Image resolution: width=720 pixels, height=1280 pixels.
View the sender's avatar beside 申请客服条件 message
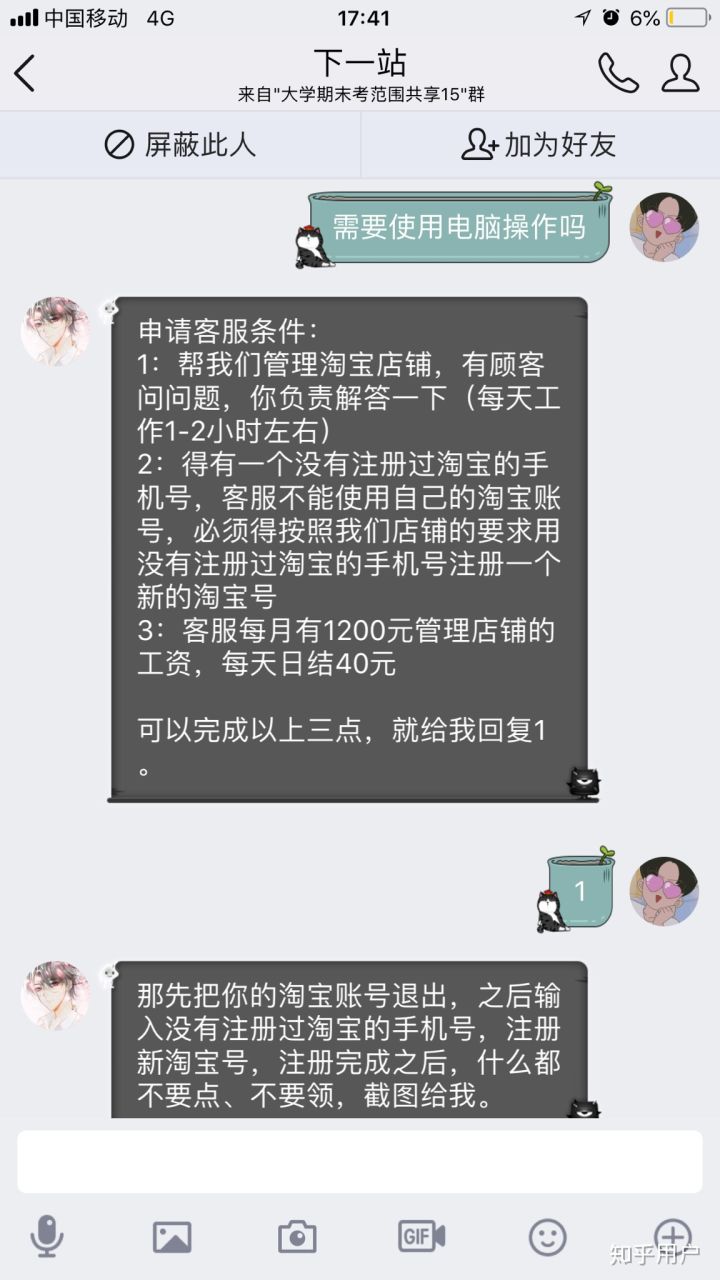(55, 330)
